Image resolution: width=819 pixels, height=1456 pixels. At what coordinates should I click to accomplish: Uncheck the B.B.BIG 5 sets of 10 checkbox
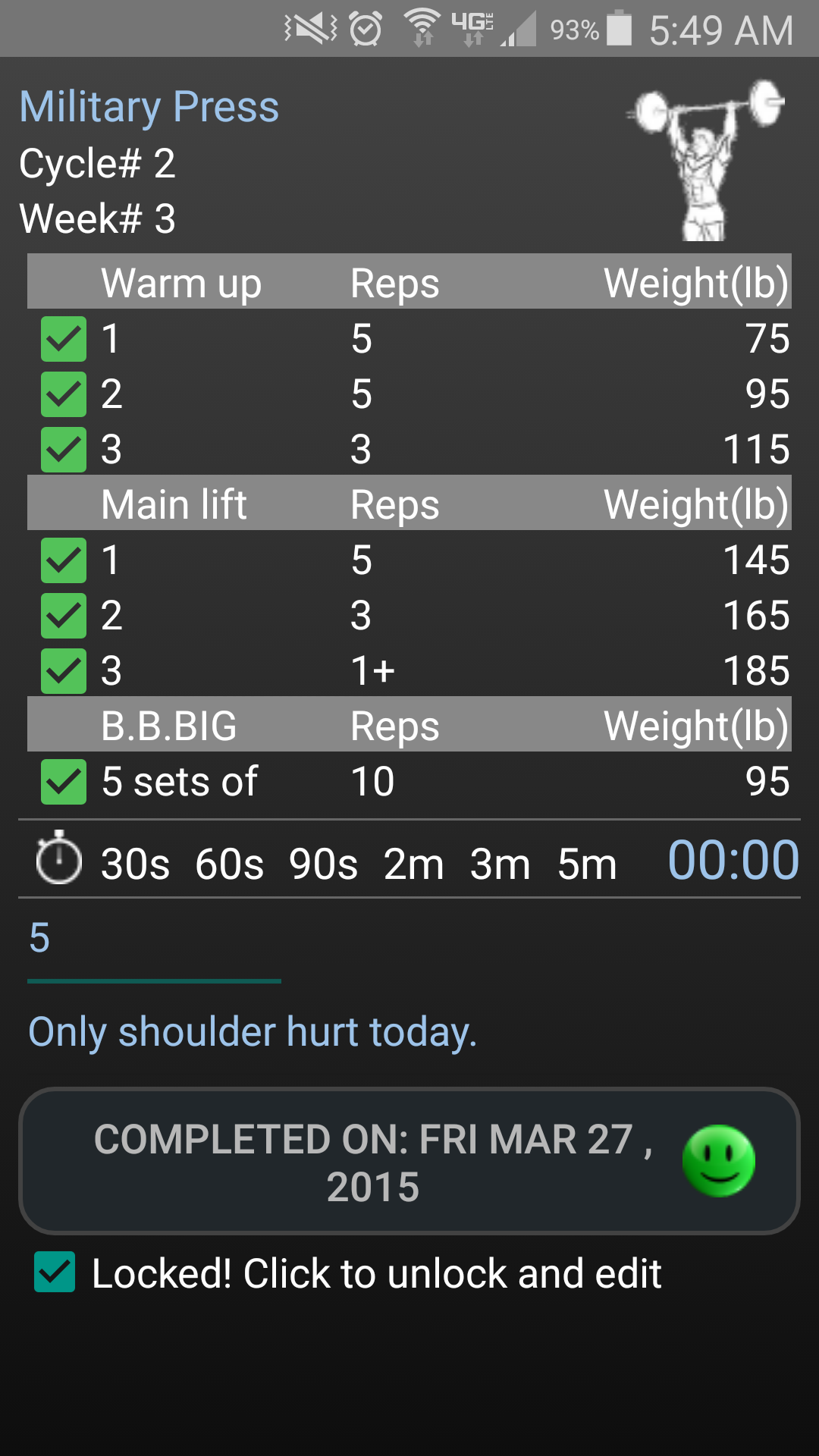[x=64, y=782]
